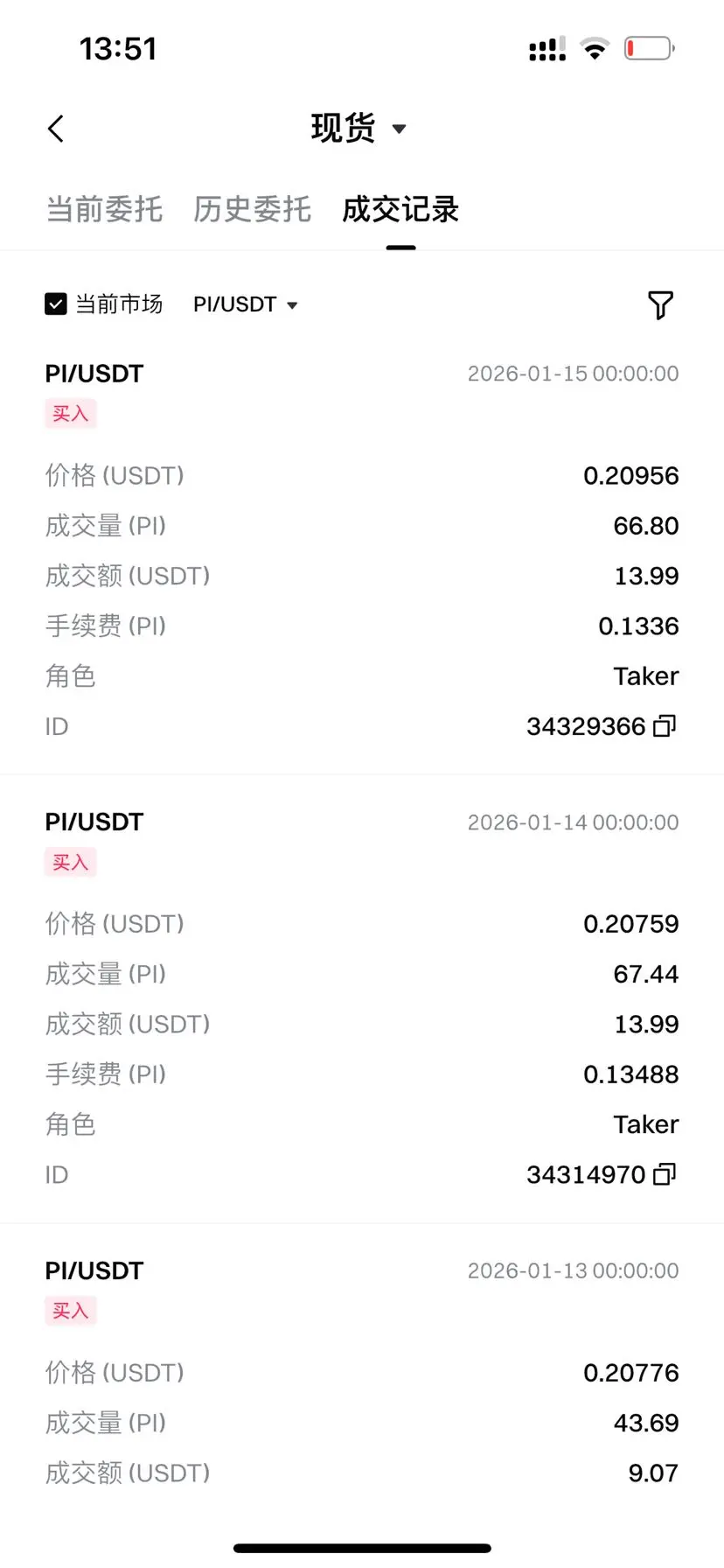Uncheck the 当前市场 checkbox
Screen dimensions: 724x1568
[x=56, y=304]
